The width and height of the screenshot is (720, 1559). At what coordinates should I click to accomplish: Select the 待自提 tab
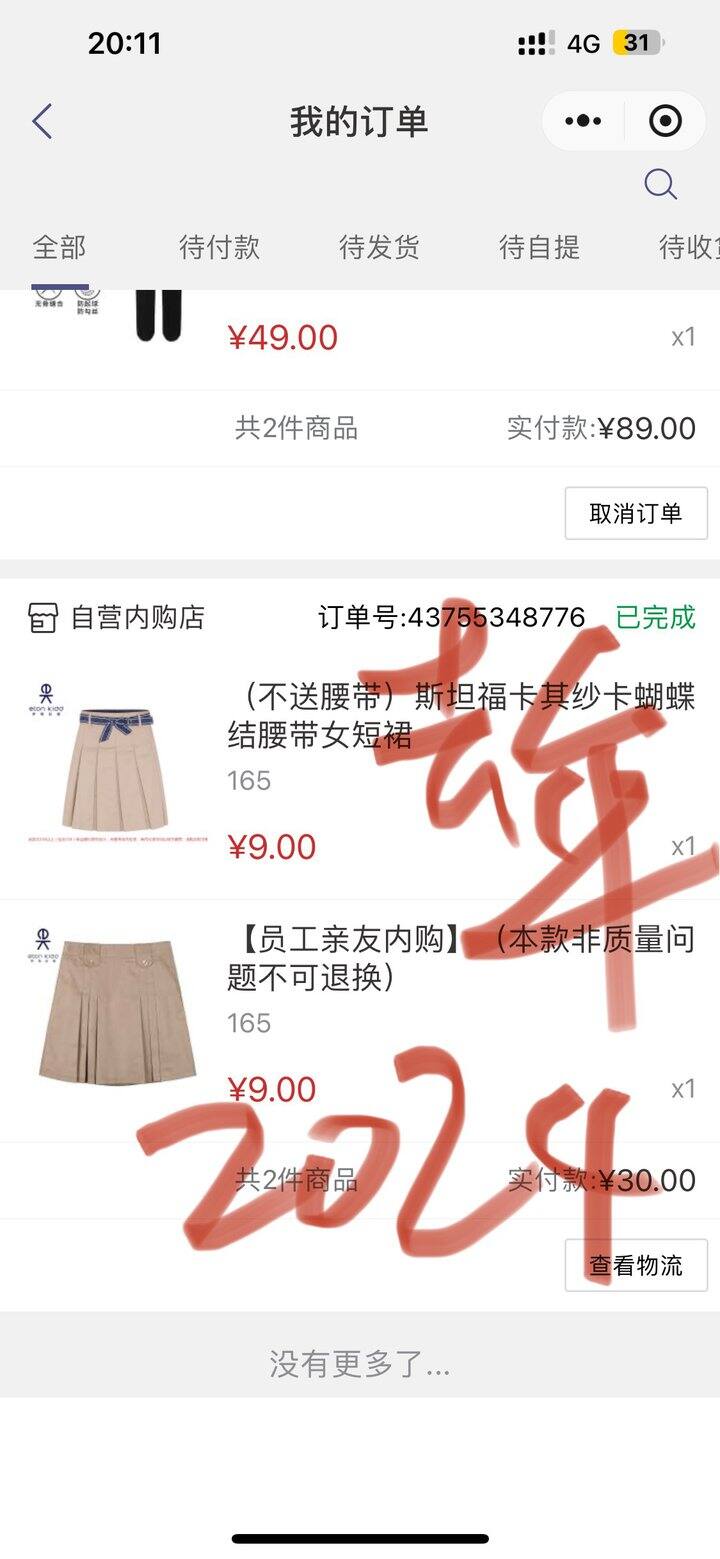[539, 247]
